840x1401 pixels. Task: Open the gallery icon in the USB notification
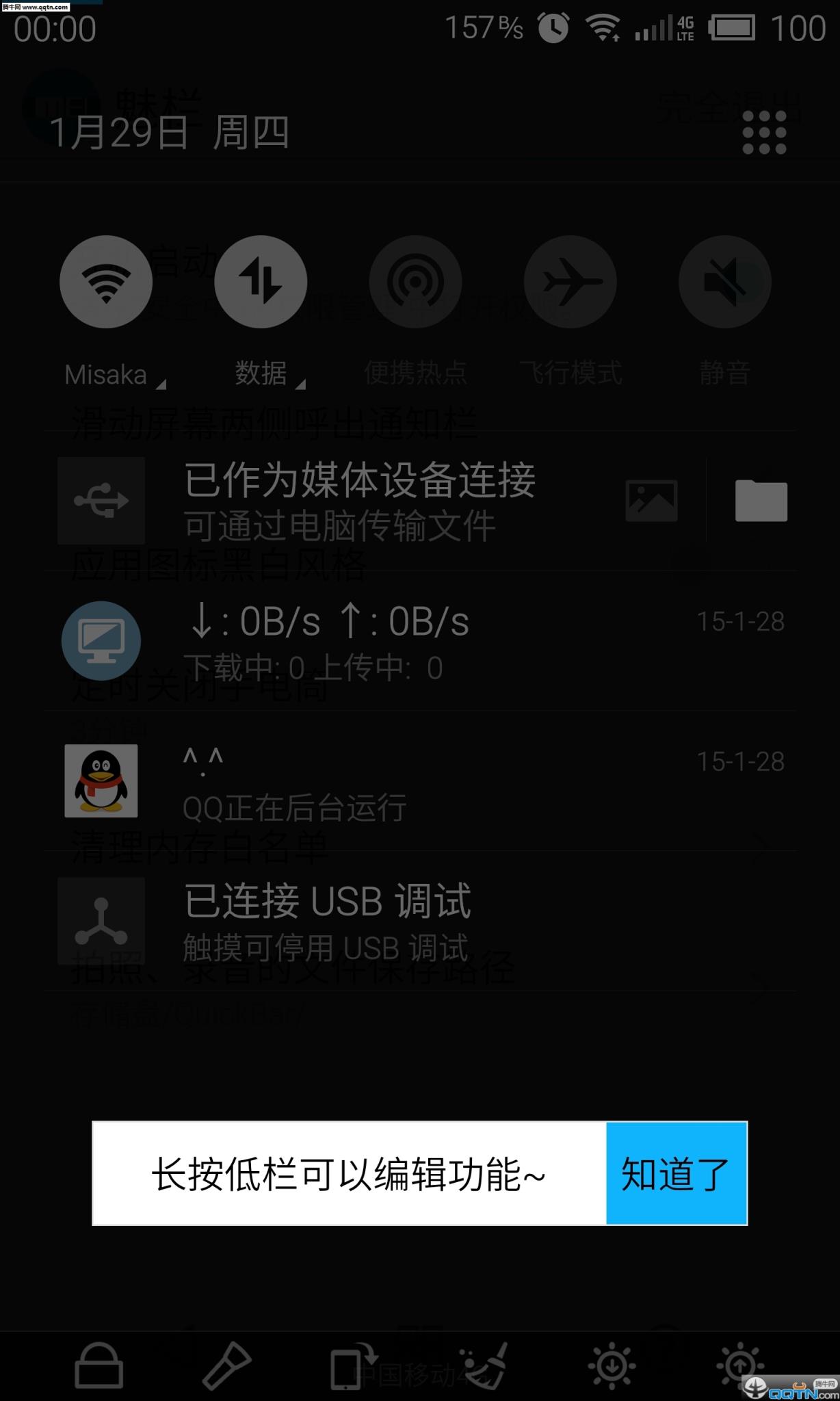point(651,500)
